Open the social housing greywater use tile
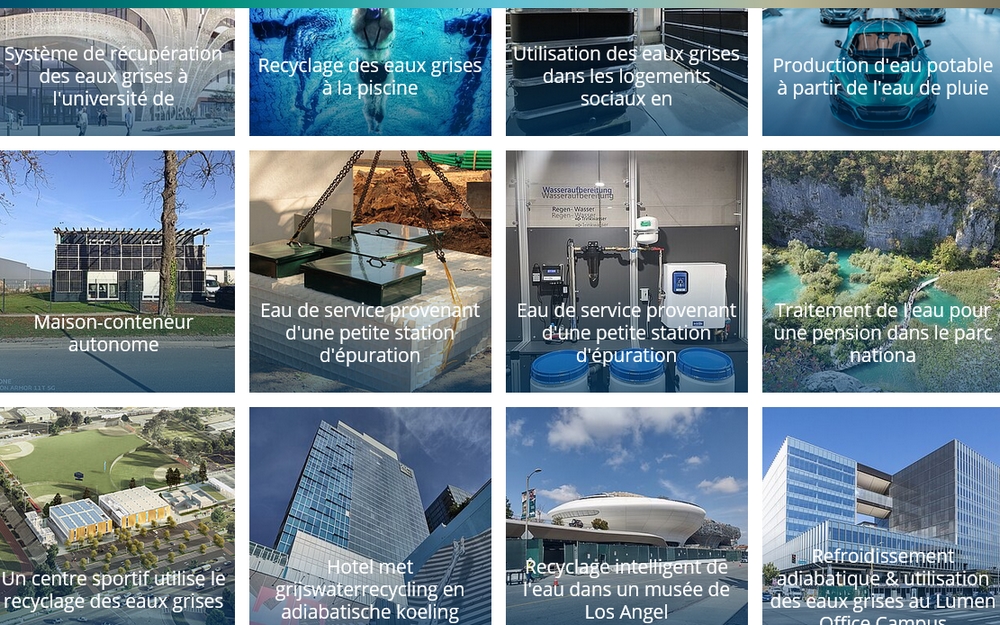This screenshot has width=1000, height=625. [626, 75]
